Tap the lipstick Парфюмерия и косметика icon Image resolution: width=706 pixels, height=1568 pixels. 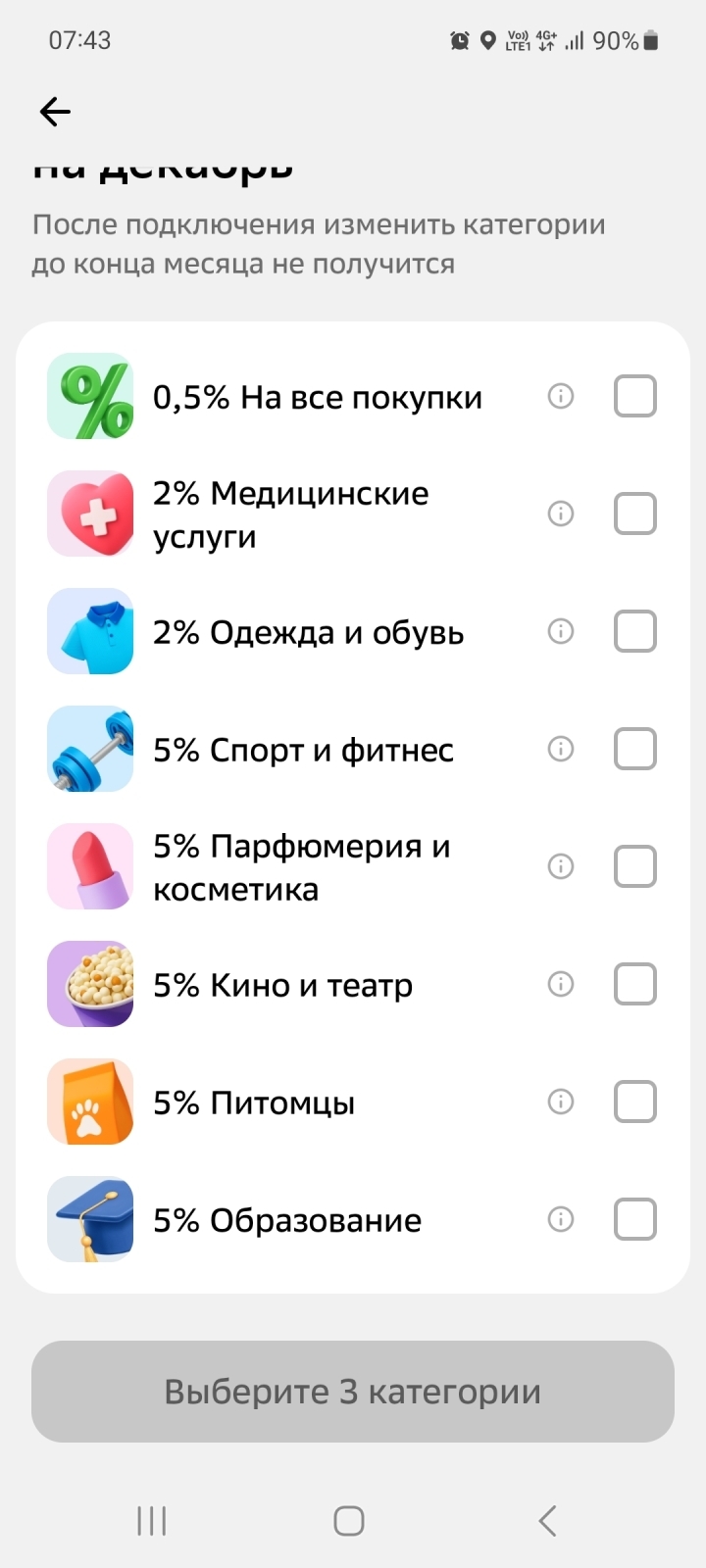coord(90,866)
